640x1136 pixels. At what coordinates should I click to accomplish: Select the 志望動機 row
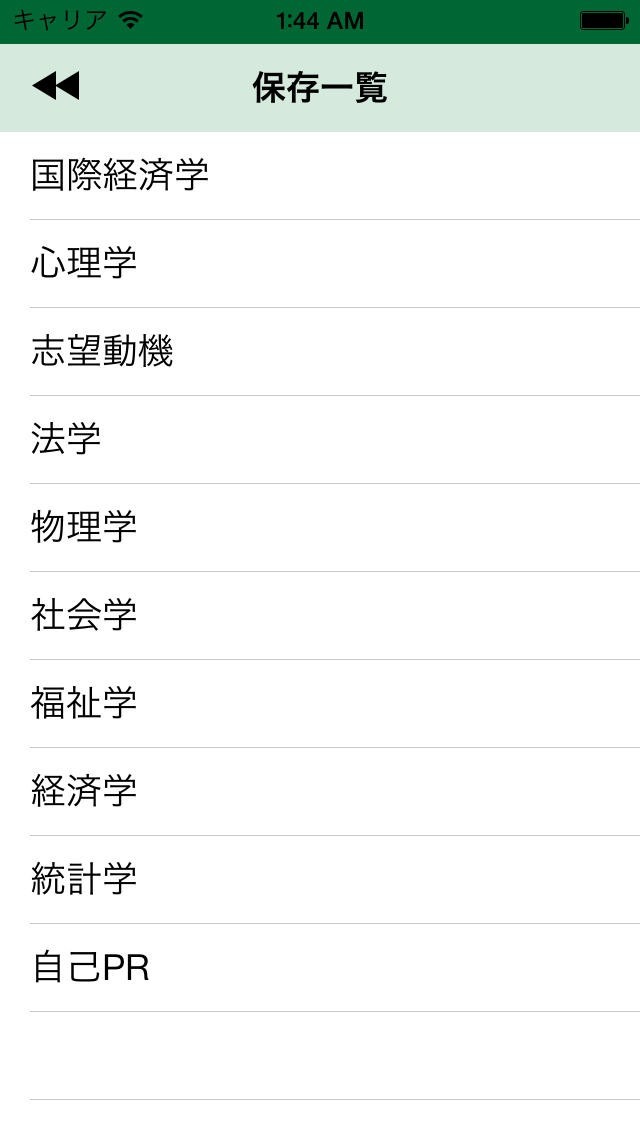[102, 351]
